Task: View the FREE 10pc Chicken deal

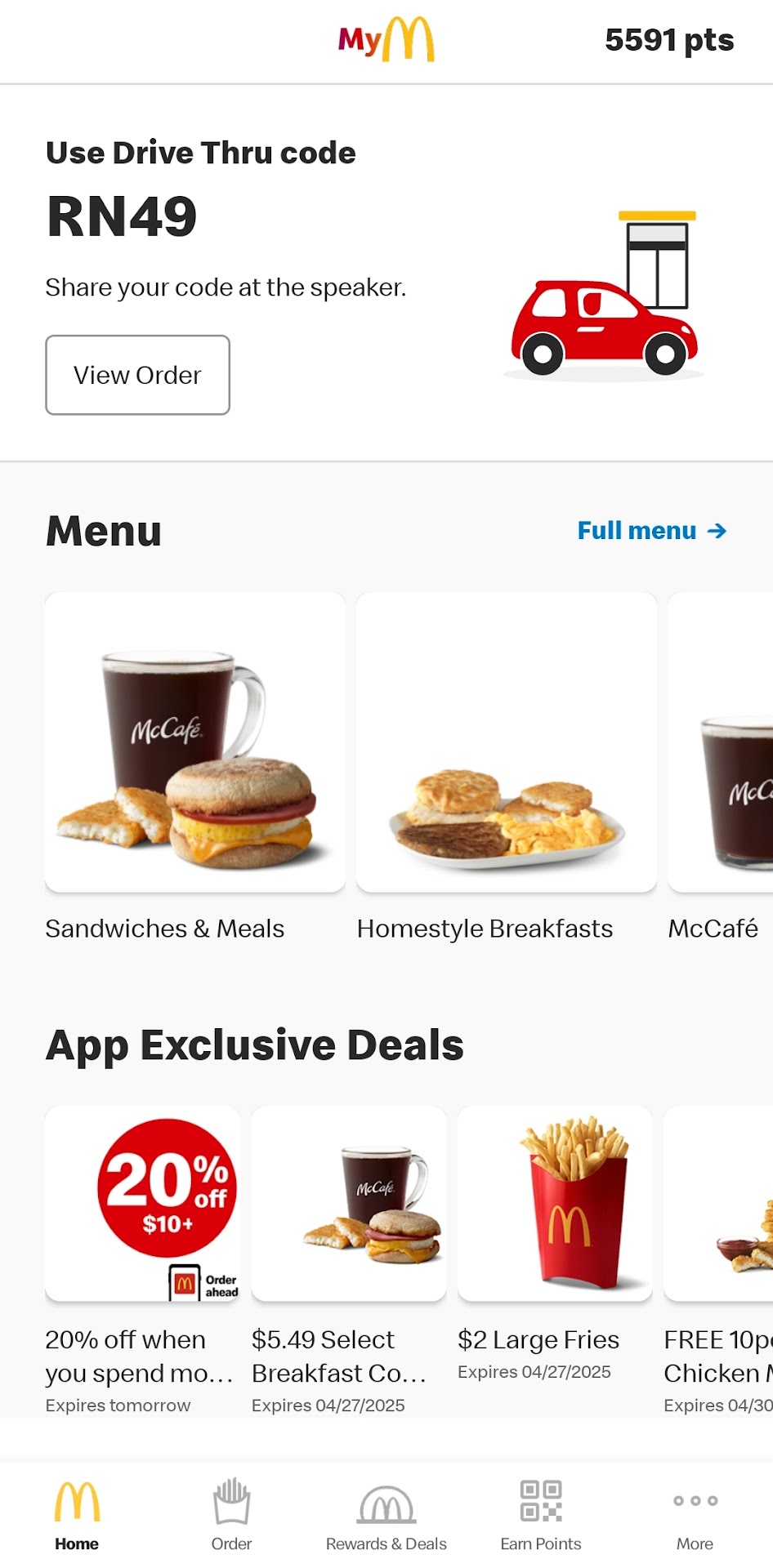Action: (719, 1205)
